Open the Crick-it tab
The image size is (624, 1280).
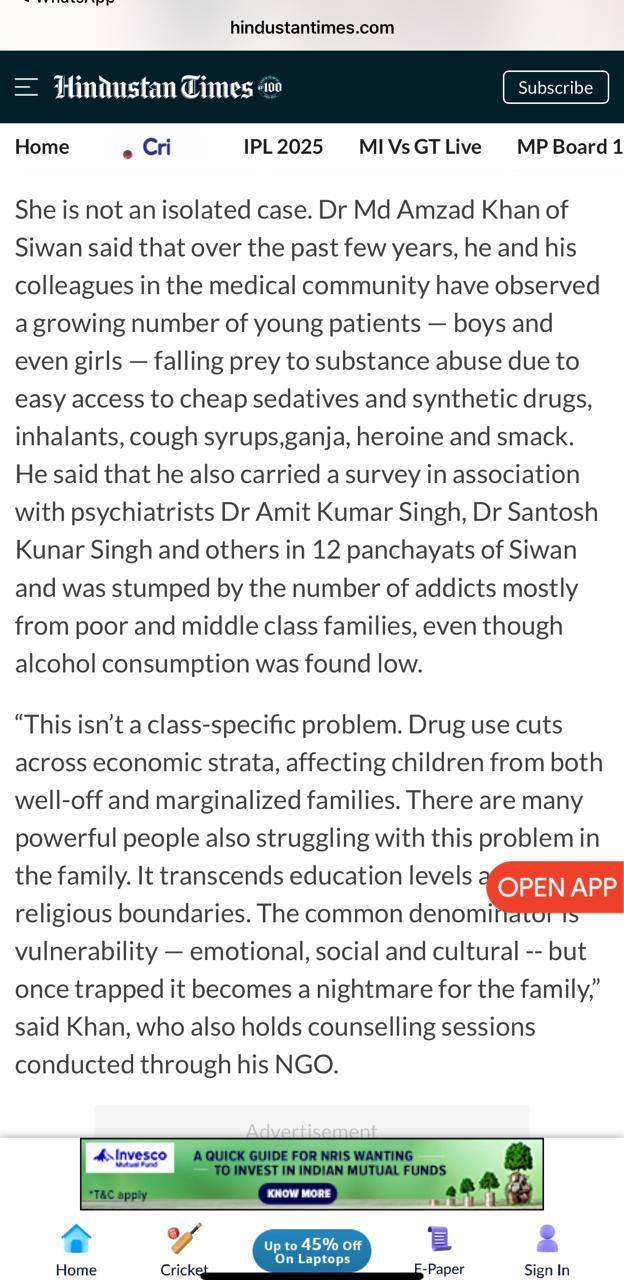[x=155, y=147]
